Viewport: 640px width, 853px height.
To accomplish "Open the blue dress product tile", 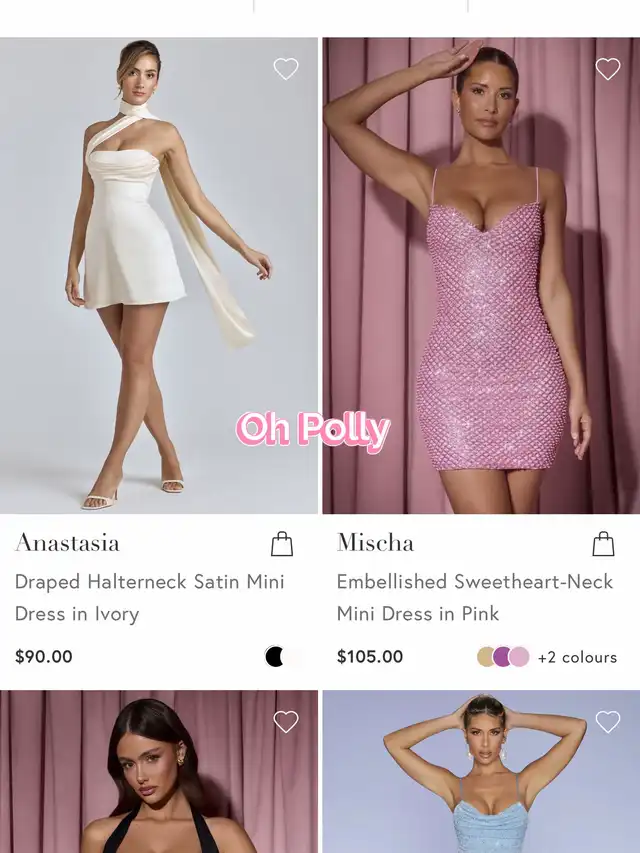I will tap(481, 790).
